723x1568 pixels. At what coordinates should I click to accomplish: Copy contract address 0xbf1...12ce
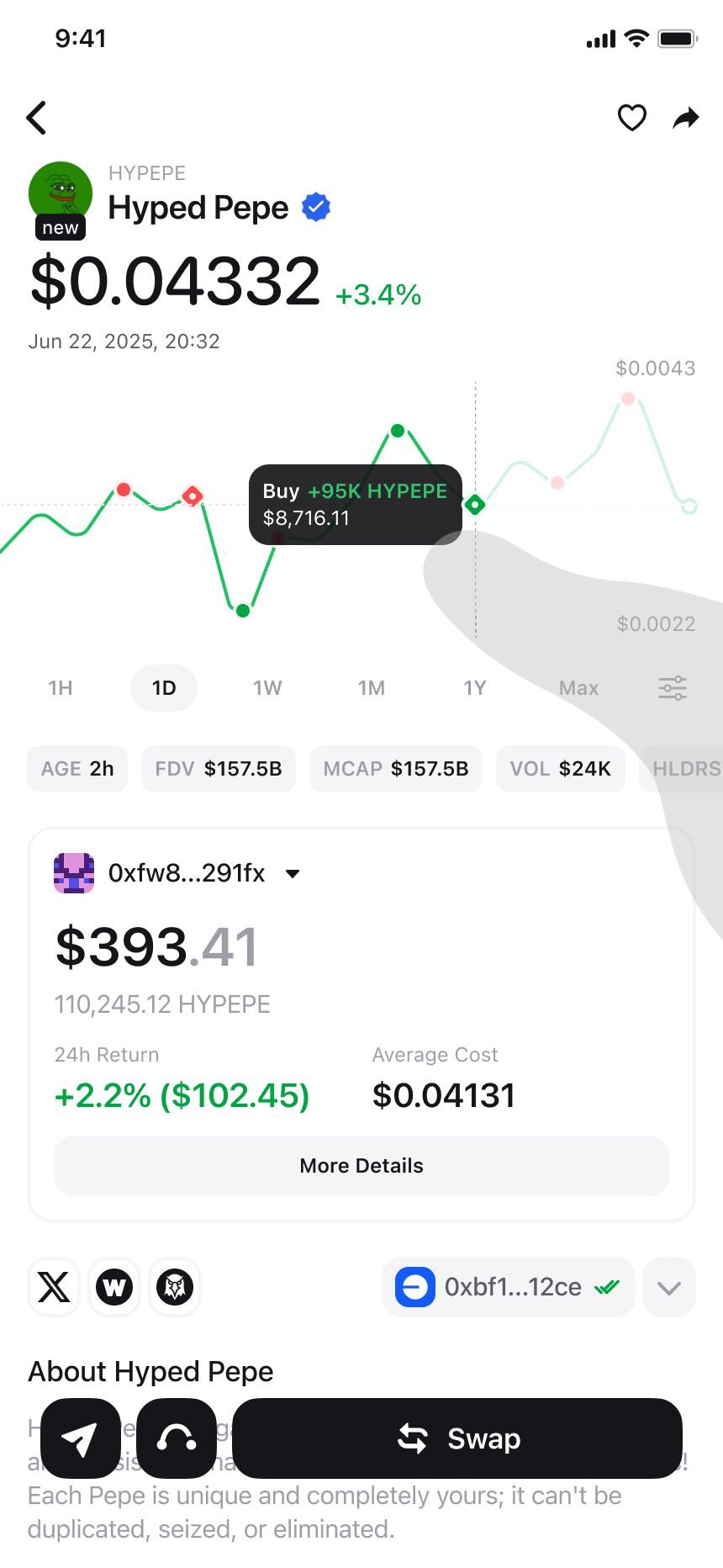pos(508,1287)
